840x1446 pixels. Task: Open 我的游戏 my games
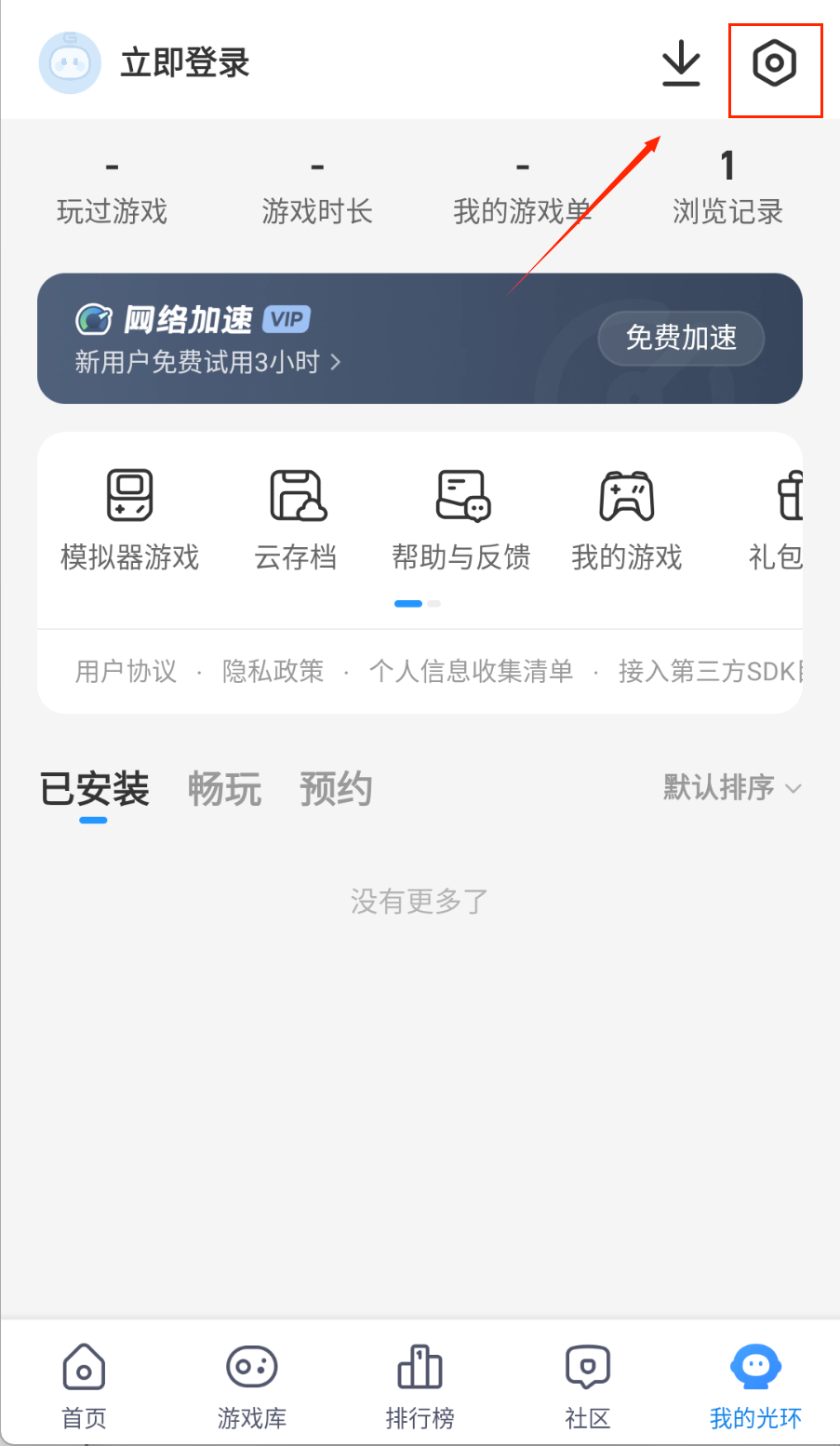point(627,519)
